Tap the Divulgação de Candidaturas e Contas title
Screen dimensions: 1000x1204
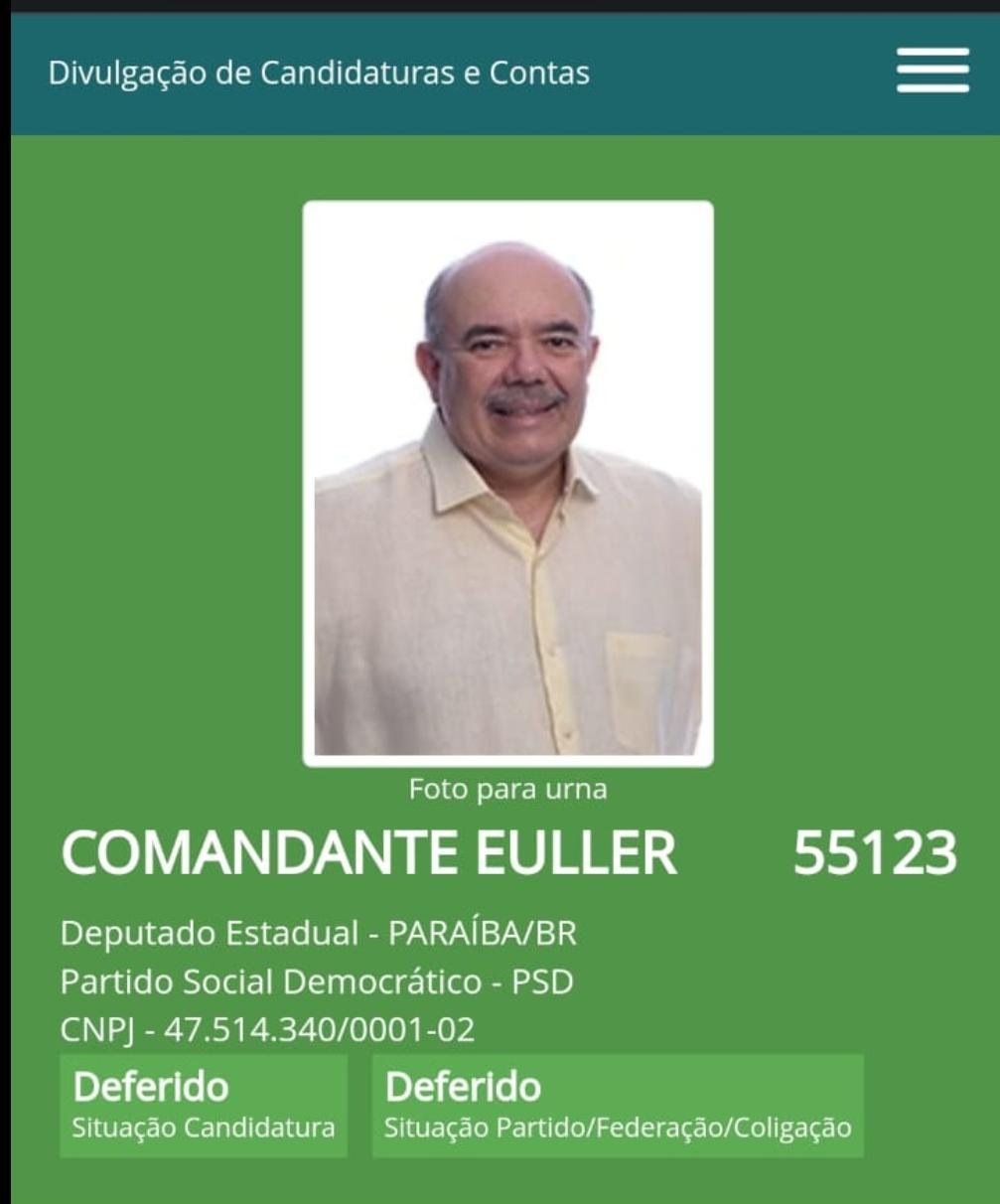click(319, 73)
